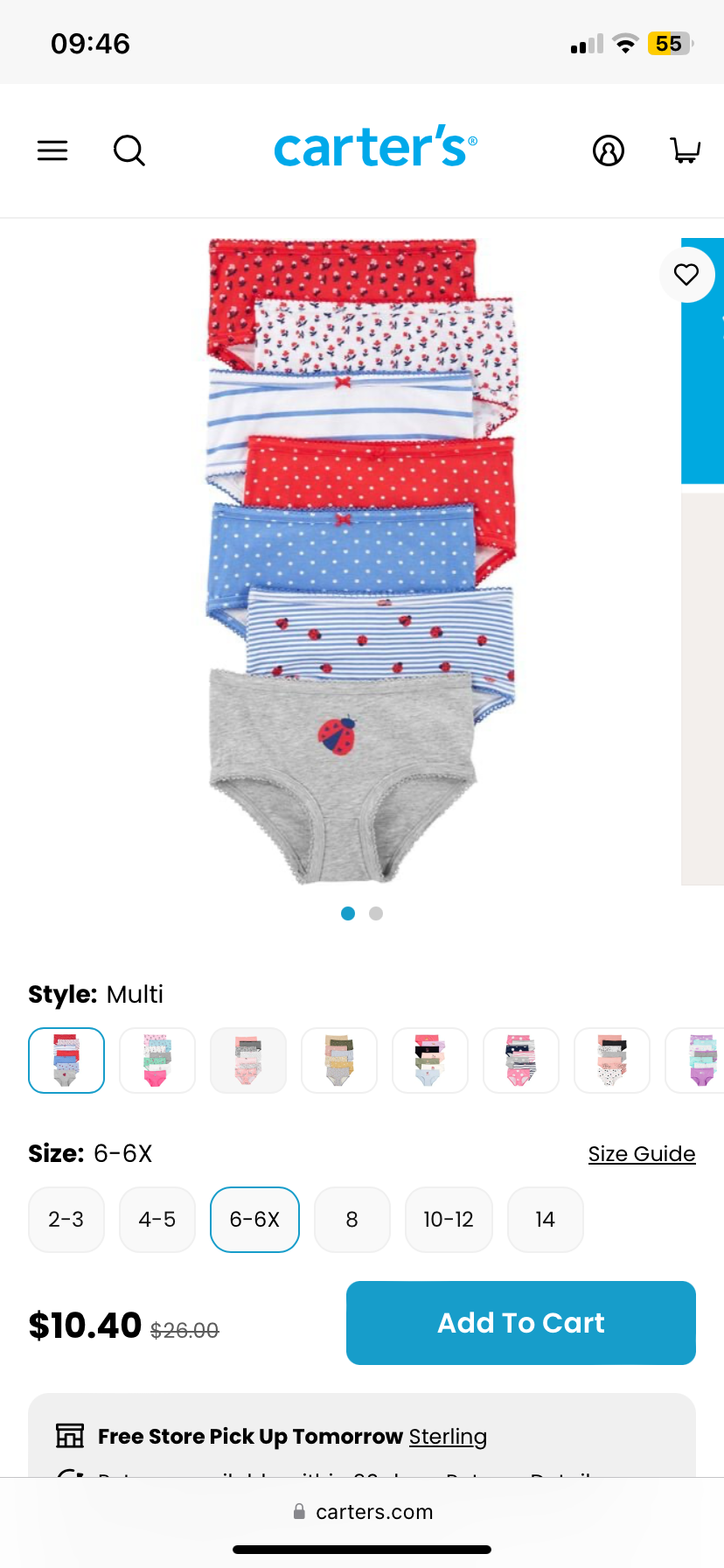
Task: Open the shopping cart
Action: tap(685, 150)
